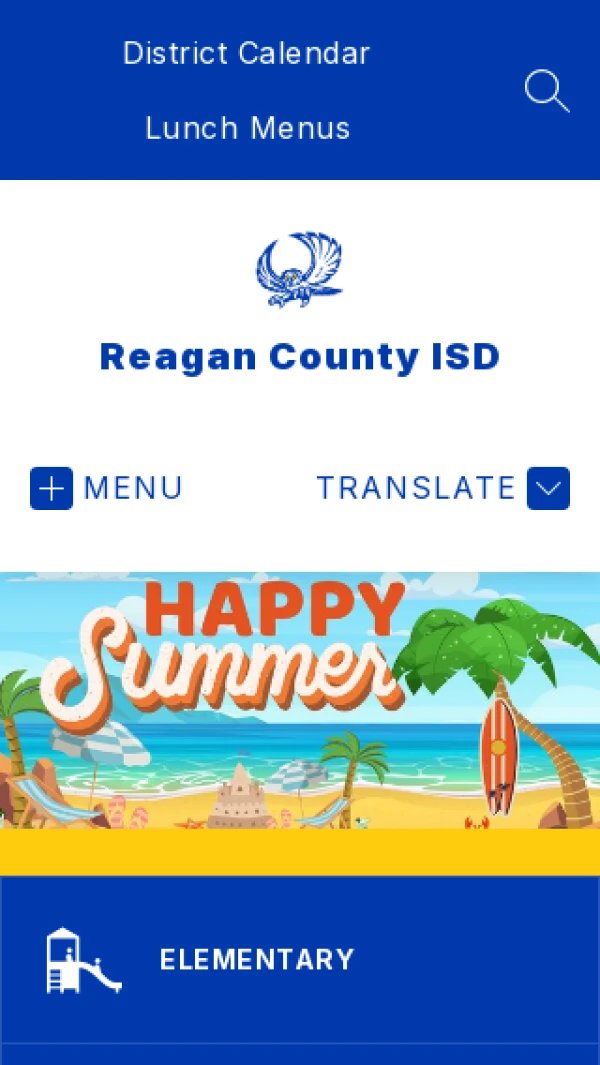Tap the search magnifier icon
Viewport: 600px width, 1065px height.
tap(547, 91)
